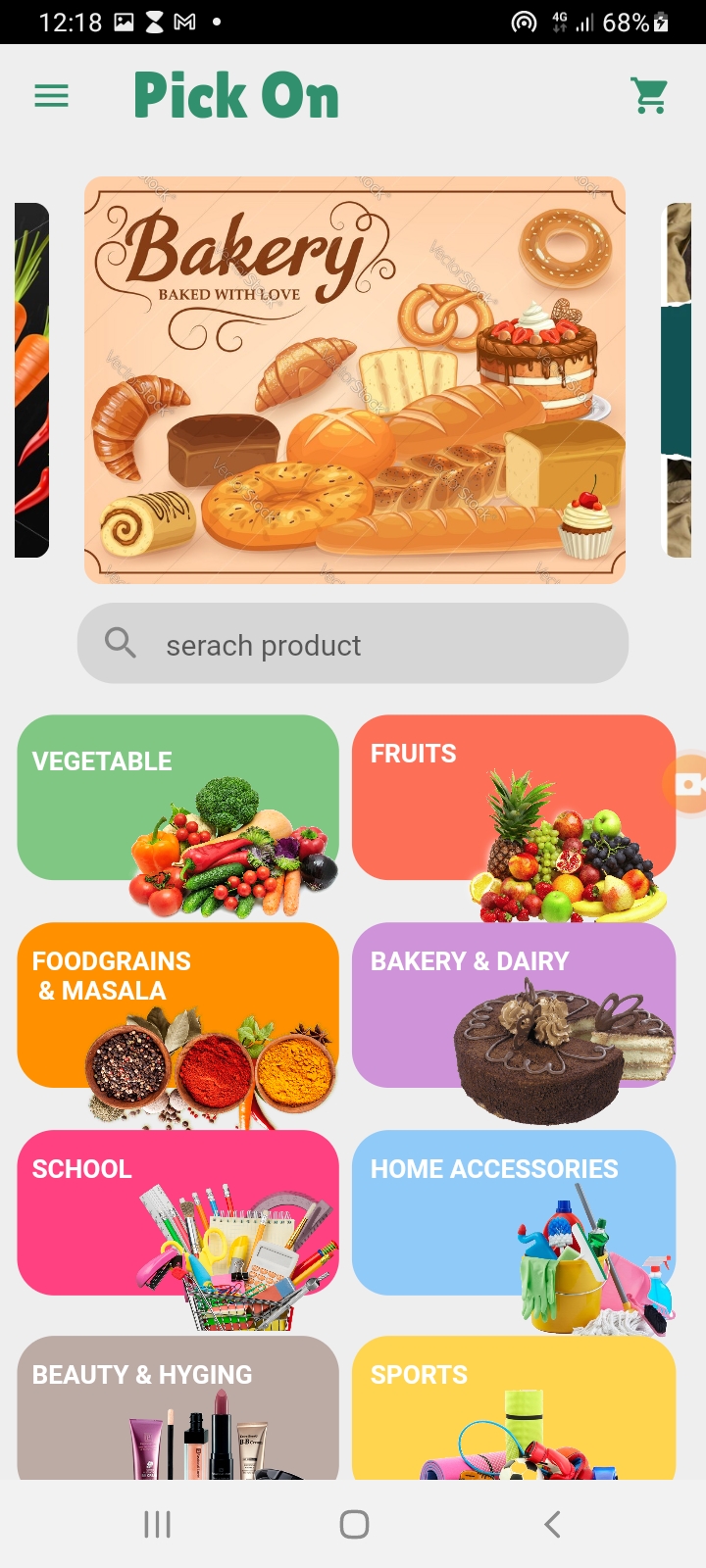Open the navigation hamburger menu

pos(51,95)
